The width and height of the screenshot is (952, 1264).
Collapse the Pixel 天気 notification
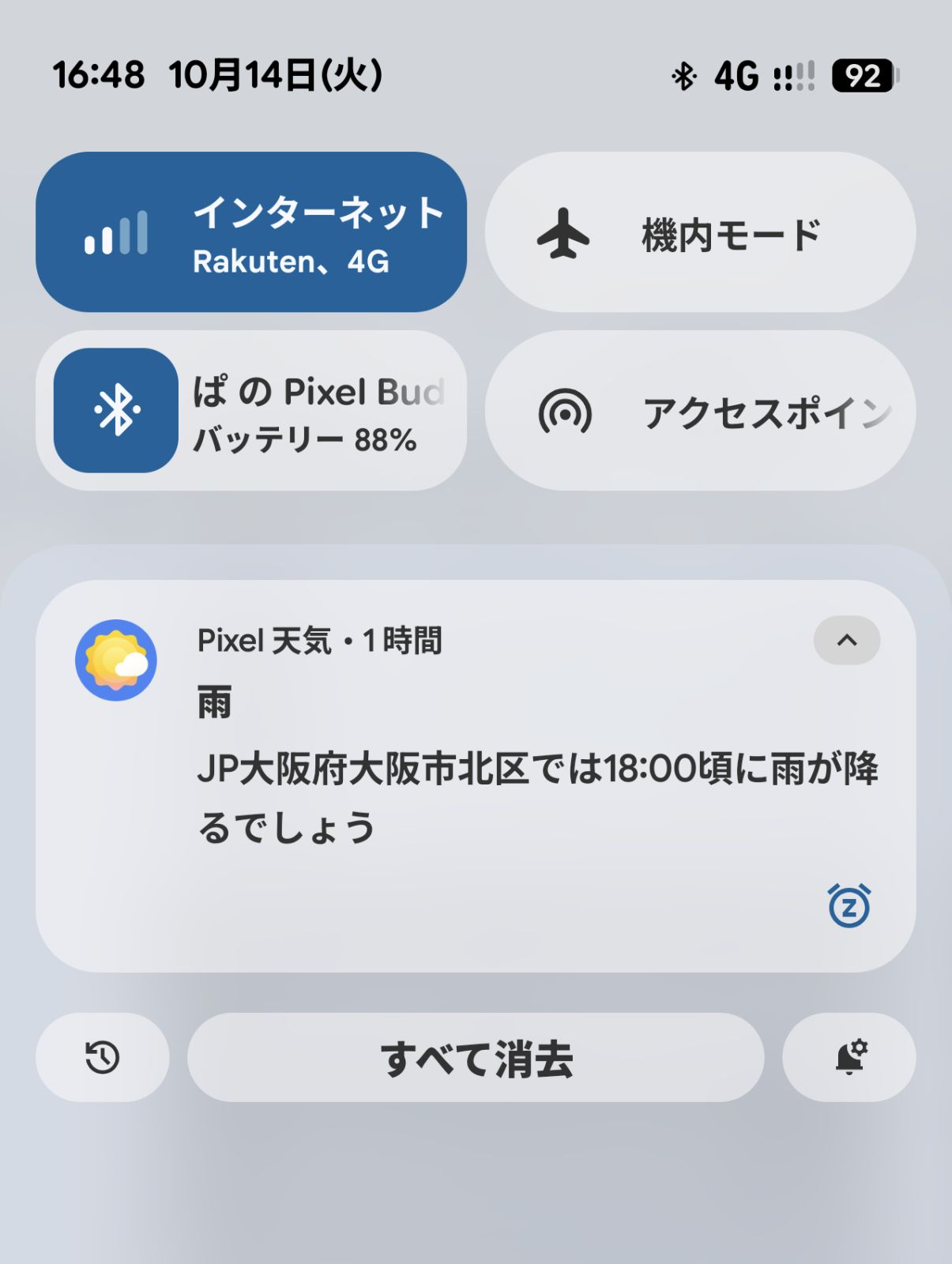tap(847, 640)
